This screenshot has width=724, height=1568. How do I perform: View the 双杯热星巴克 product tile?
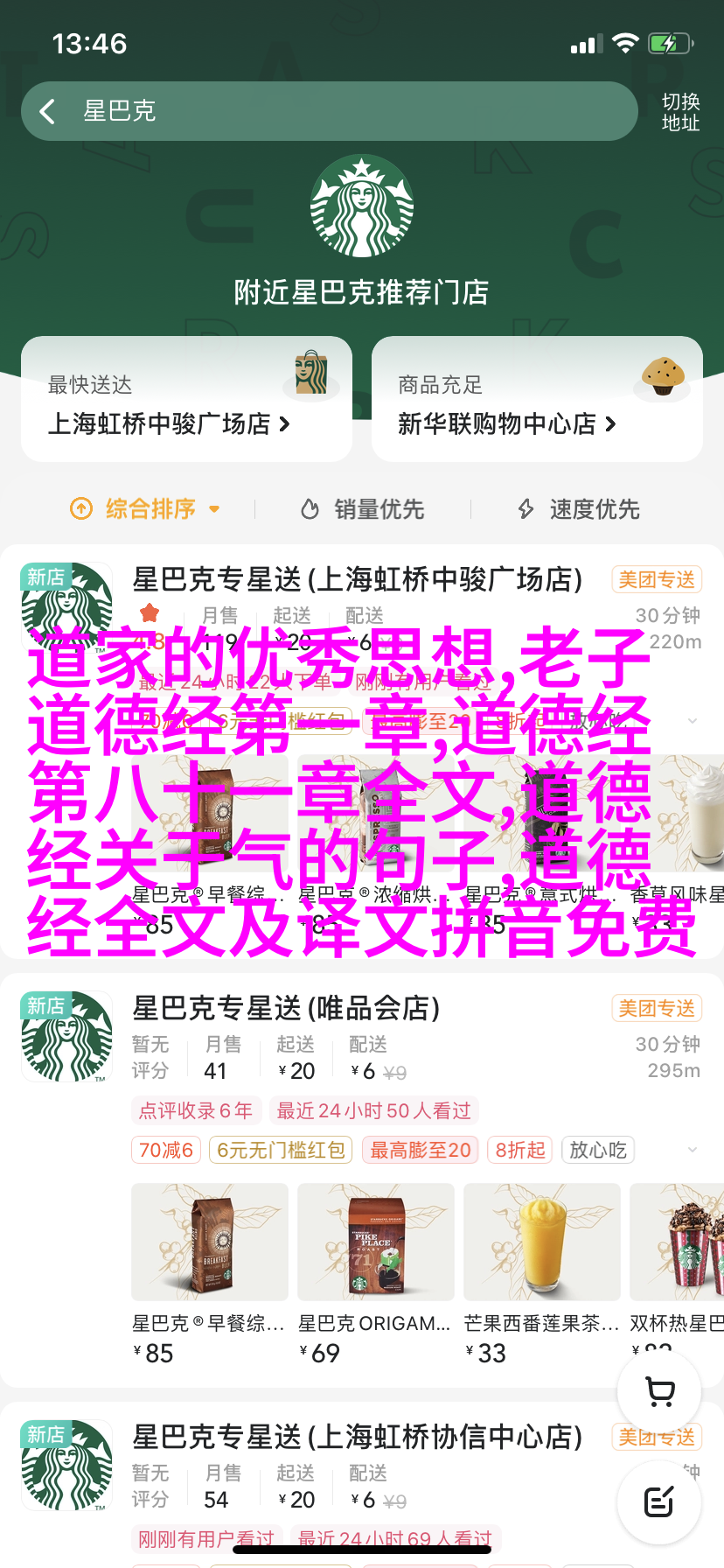pos(678,1242)
